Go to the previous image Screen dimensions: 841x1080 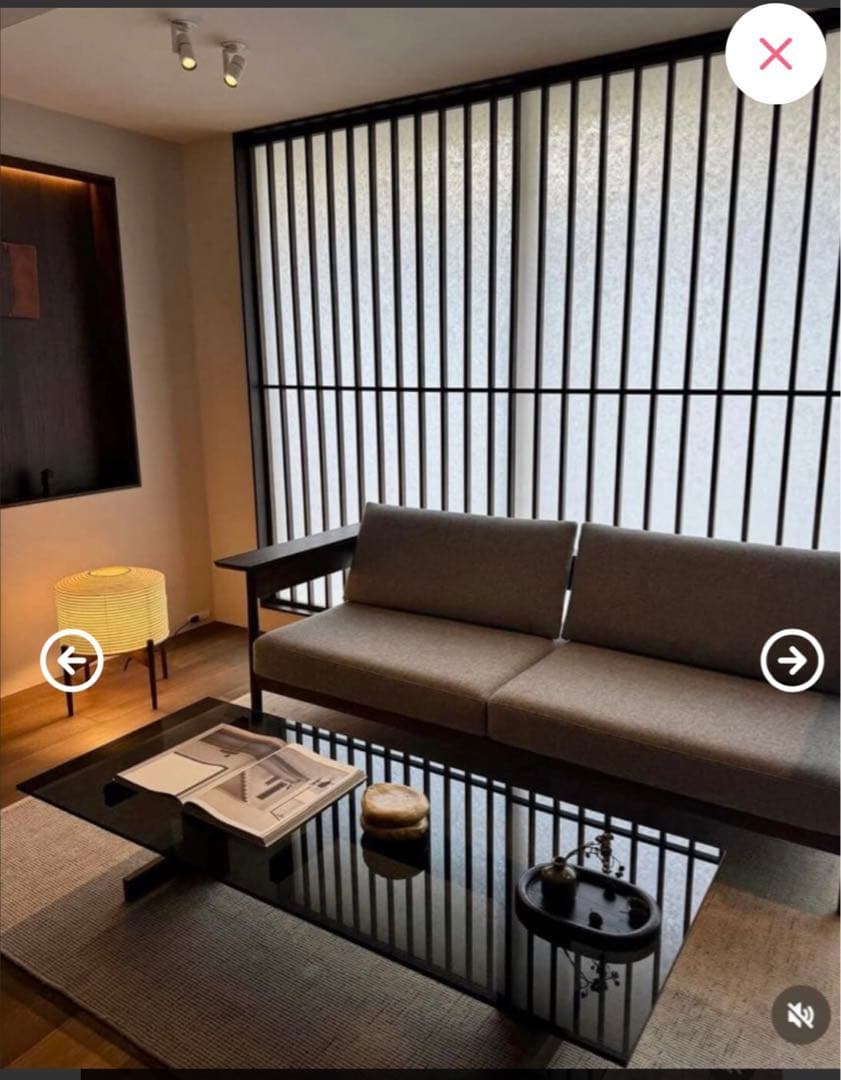pyautogui.click(x=72, y=660)
